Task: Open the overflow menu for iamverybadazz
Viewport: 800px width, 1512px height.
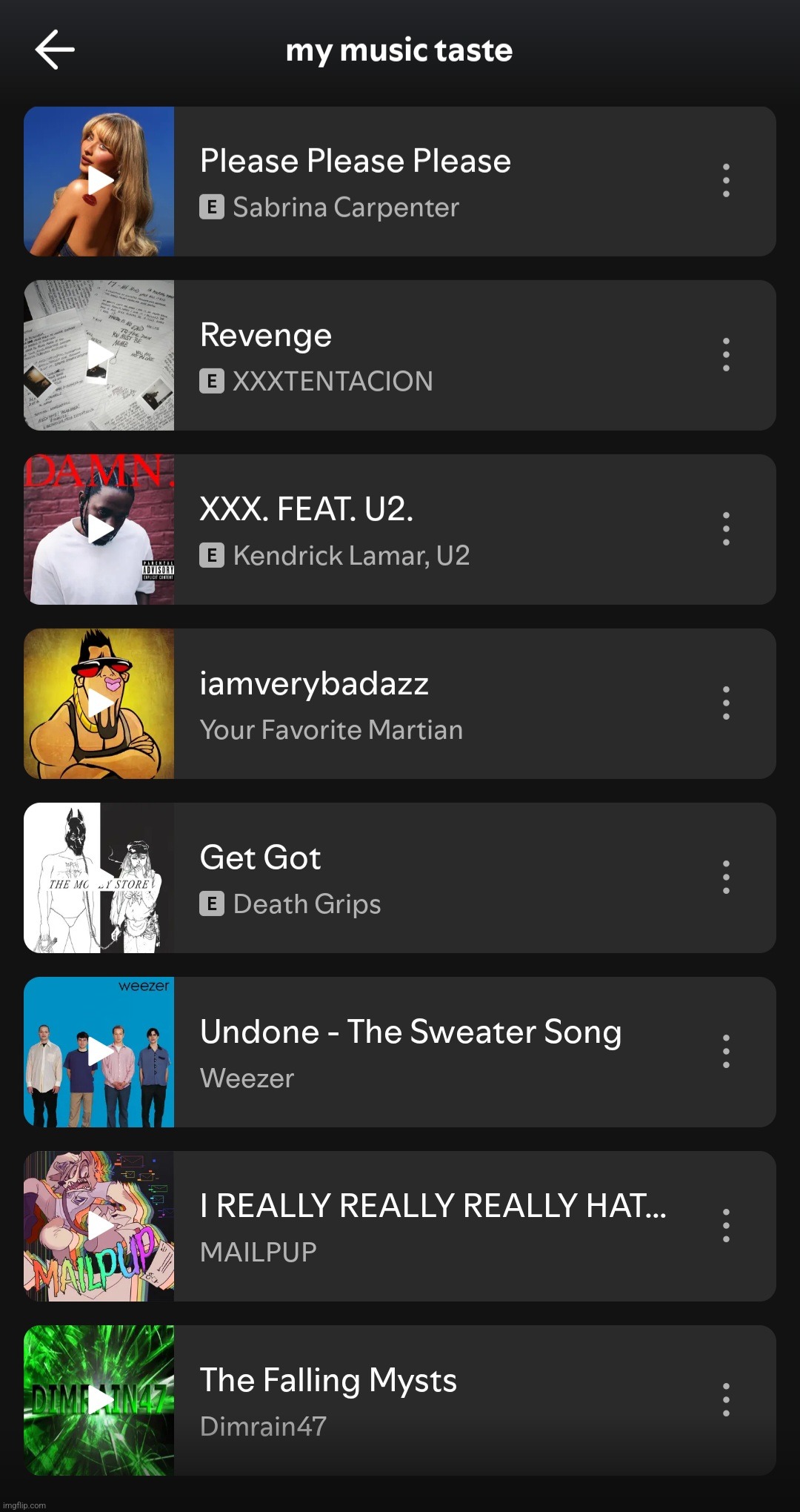Action: [x=726, y=703]
